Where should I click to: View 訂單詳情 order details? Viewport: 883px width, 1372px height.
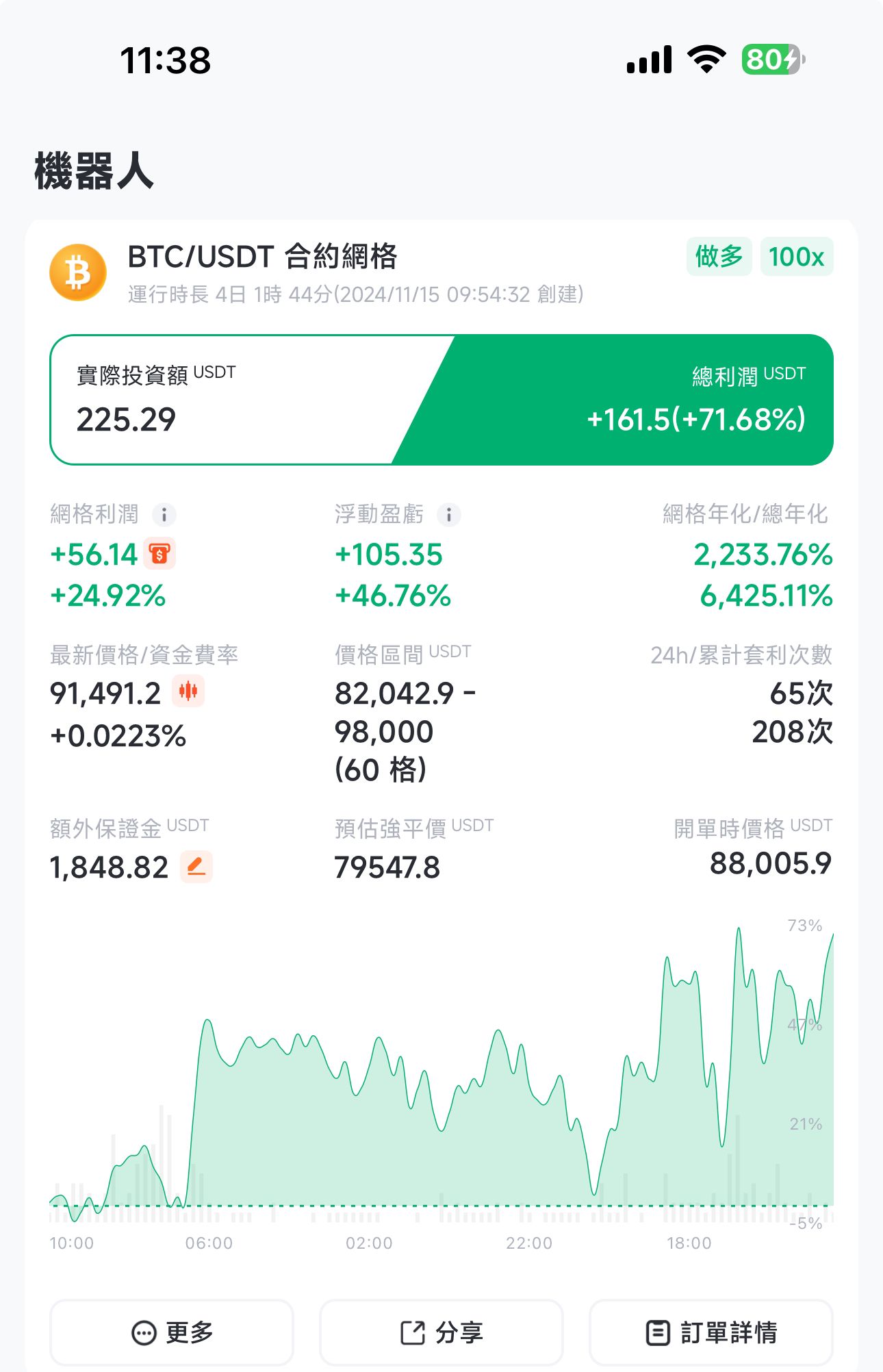pos(711,1332)
